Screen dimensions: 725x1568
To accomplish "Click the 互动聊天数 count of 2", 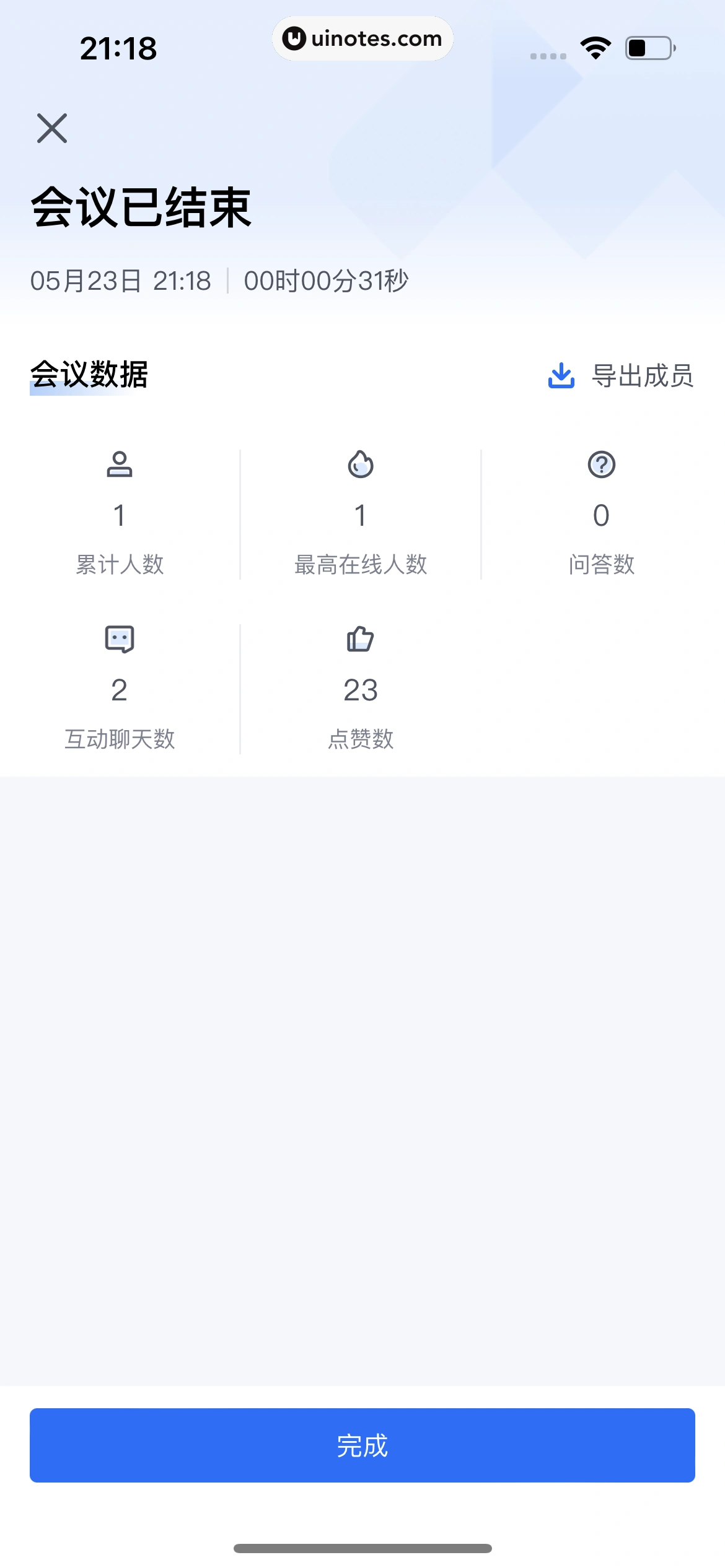I will 120,689.
